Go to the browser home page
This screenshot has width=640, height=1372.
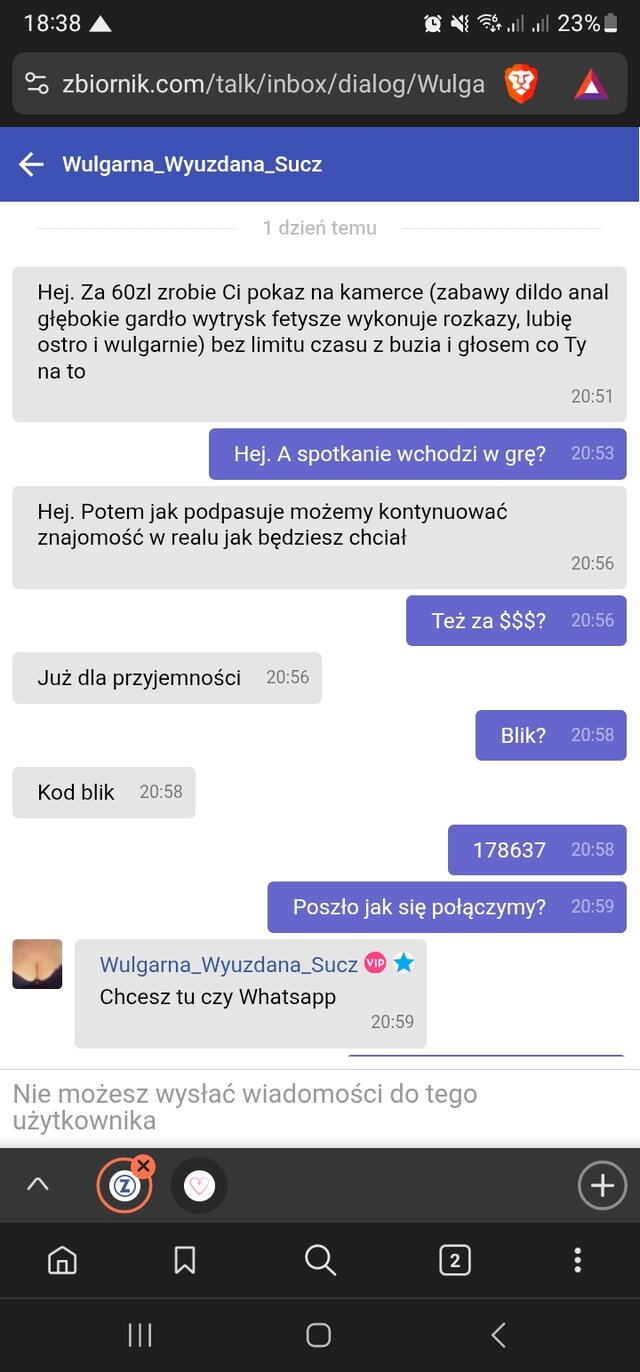tap(62, 1261)
